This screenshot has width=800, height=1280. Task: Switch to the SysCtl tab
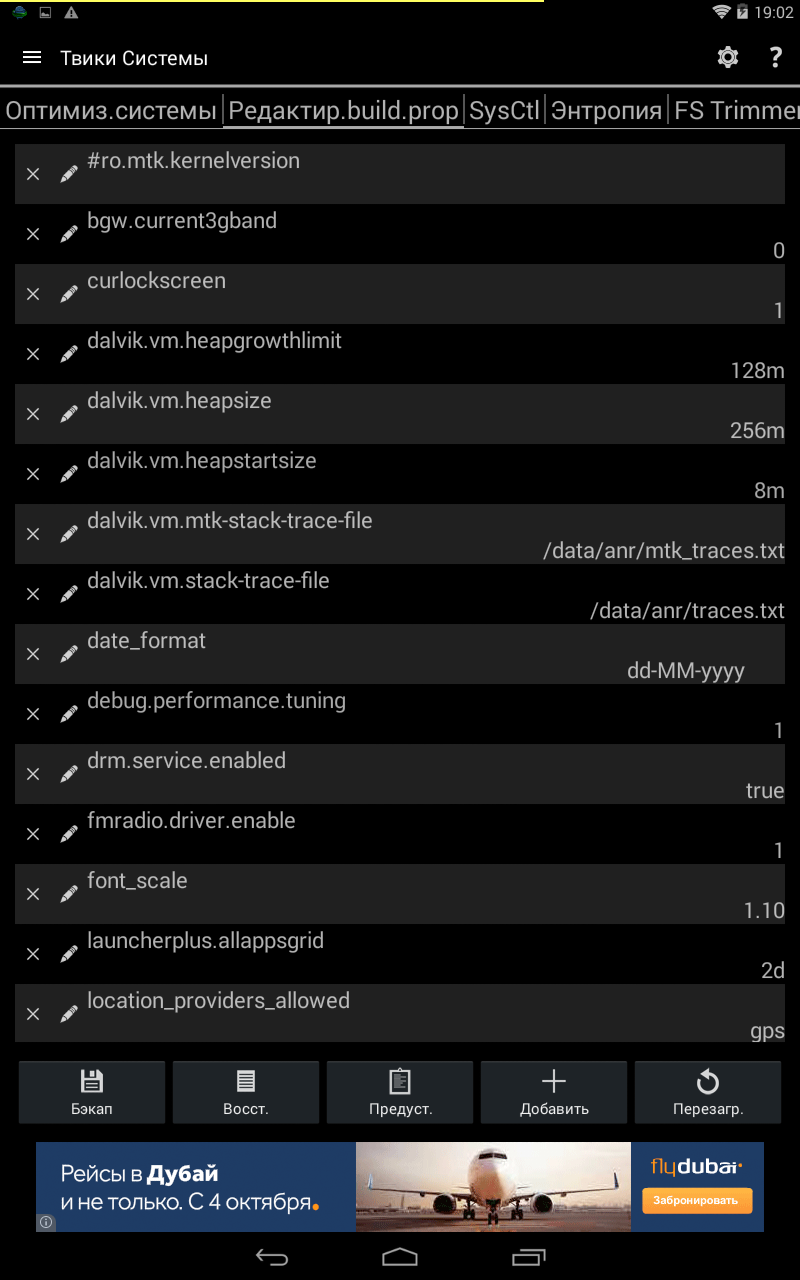tap(504, 110)
